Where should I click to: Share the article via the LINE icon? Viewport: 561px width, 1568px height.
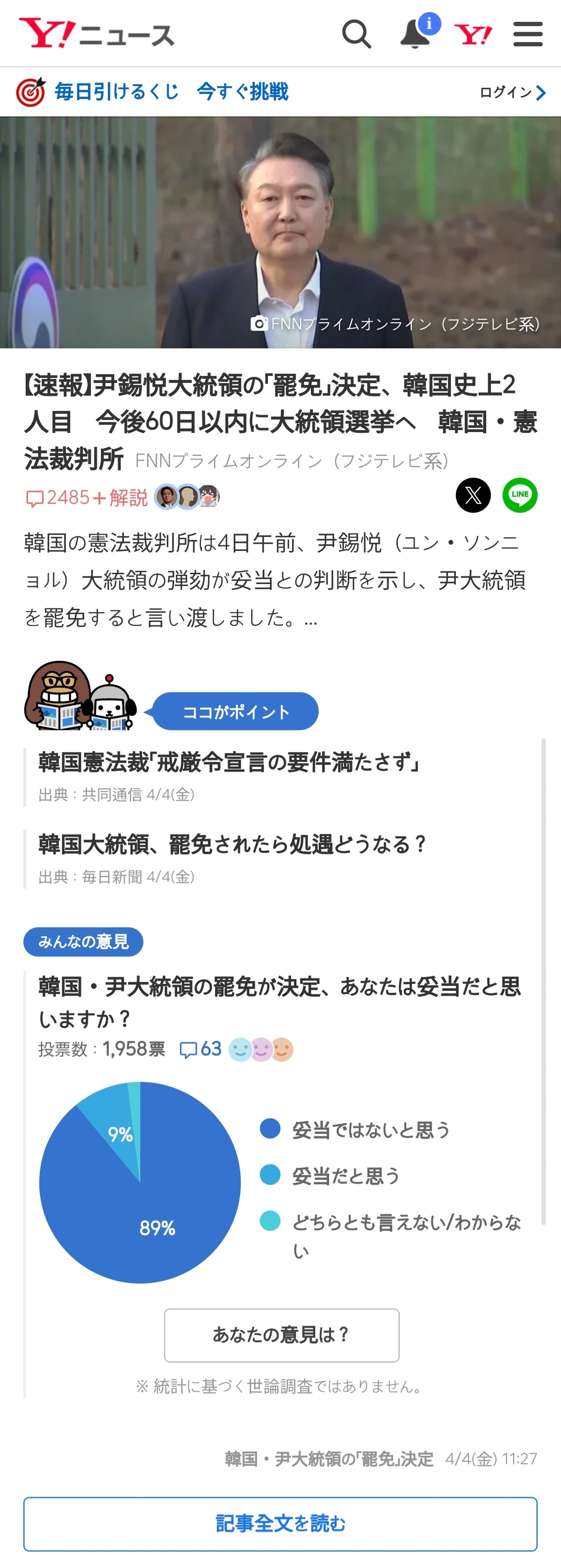coord(520,496)
